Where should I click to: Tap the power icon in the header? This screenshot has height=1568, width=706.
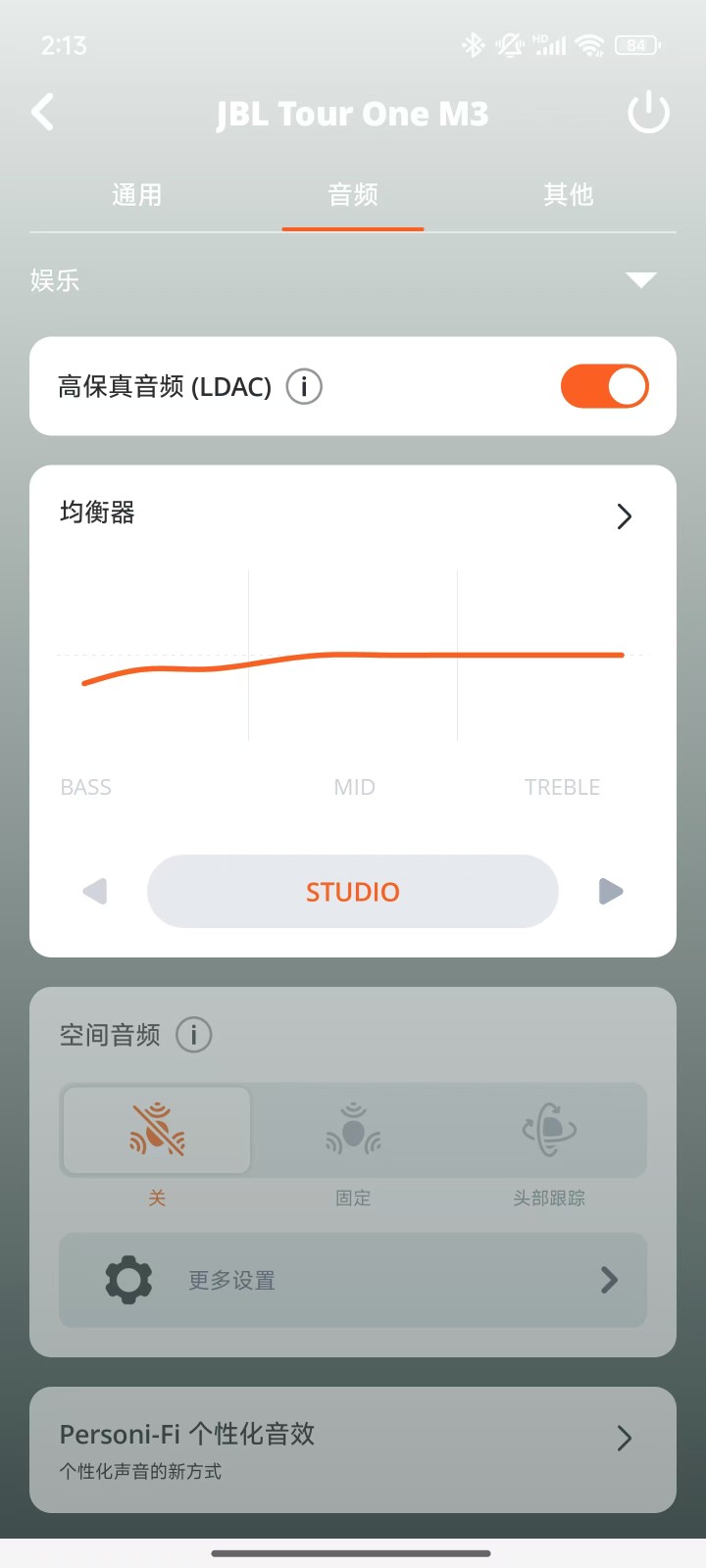[648, 113]
